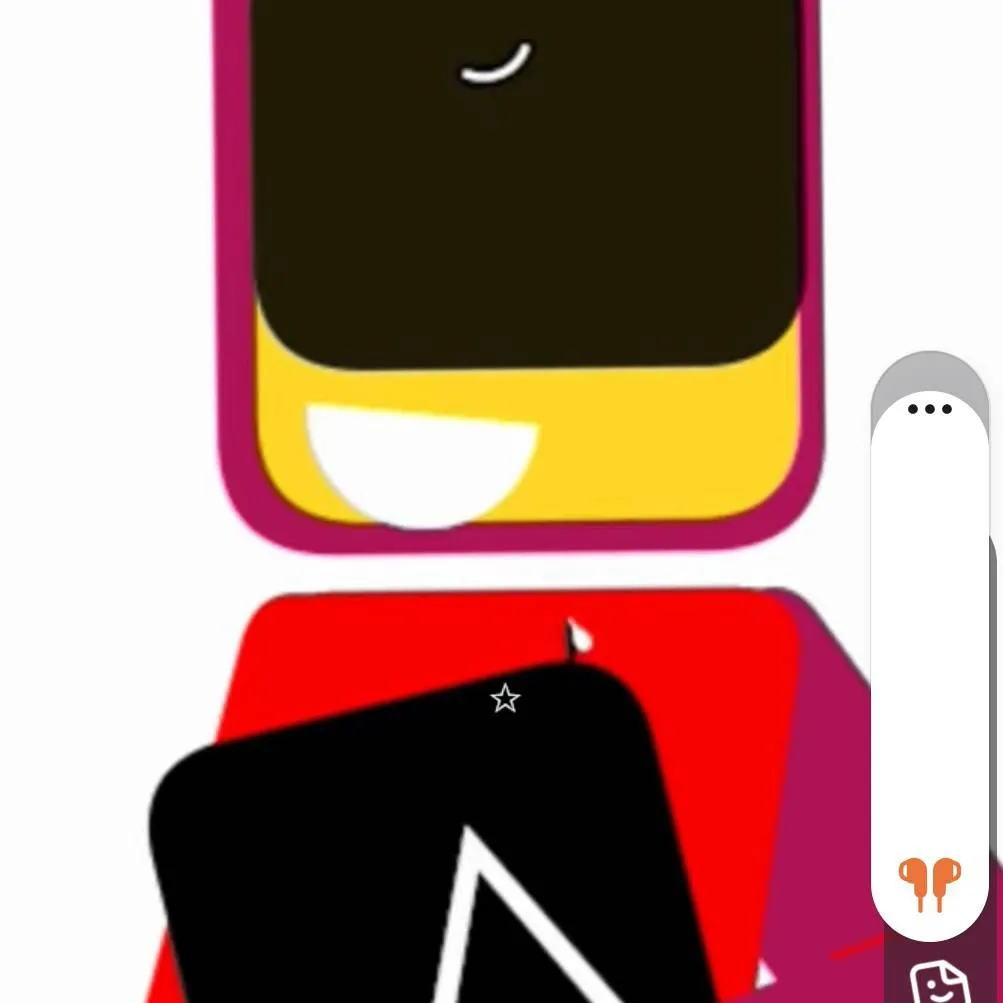The width and height of the screenshot is (1003, 1003).
Task: Tap the orange earbuds icon
Action: click(x=929, y=882)
